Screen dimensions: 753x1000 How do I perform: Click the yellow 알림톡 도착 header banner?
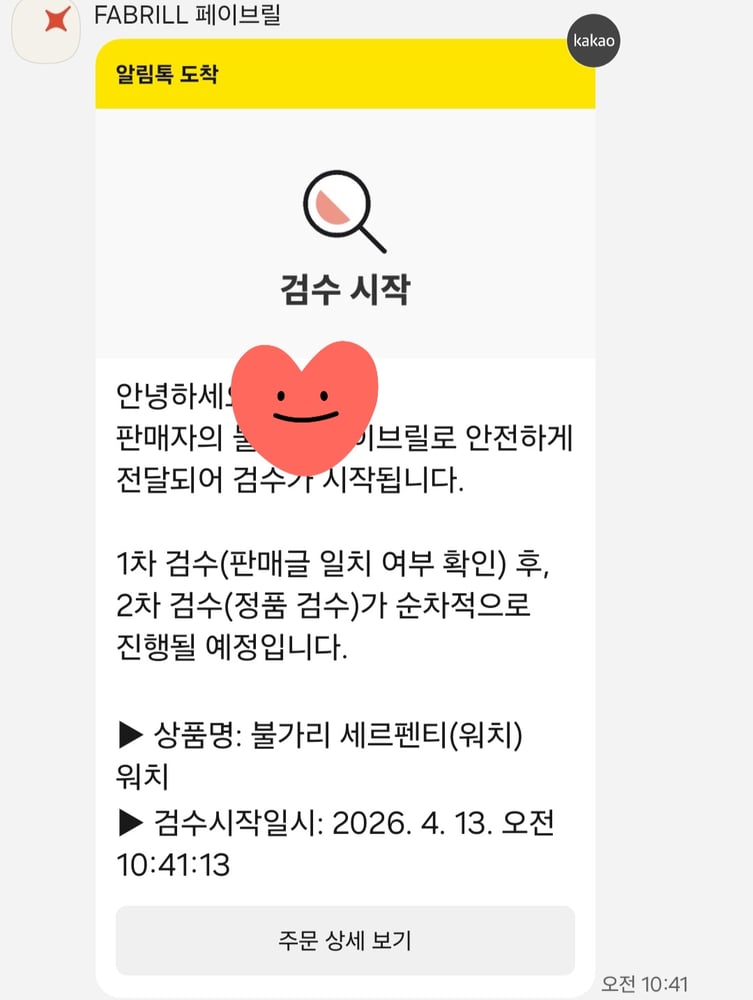click(x=345, y=77)
